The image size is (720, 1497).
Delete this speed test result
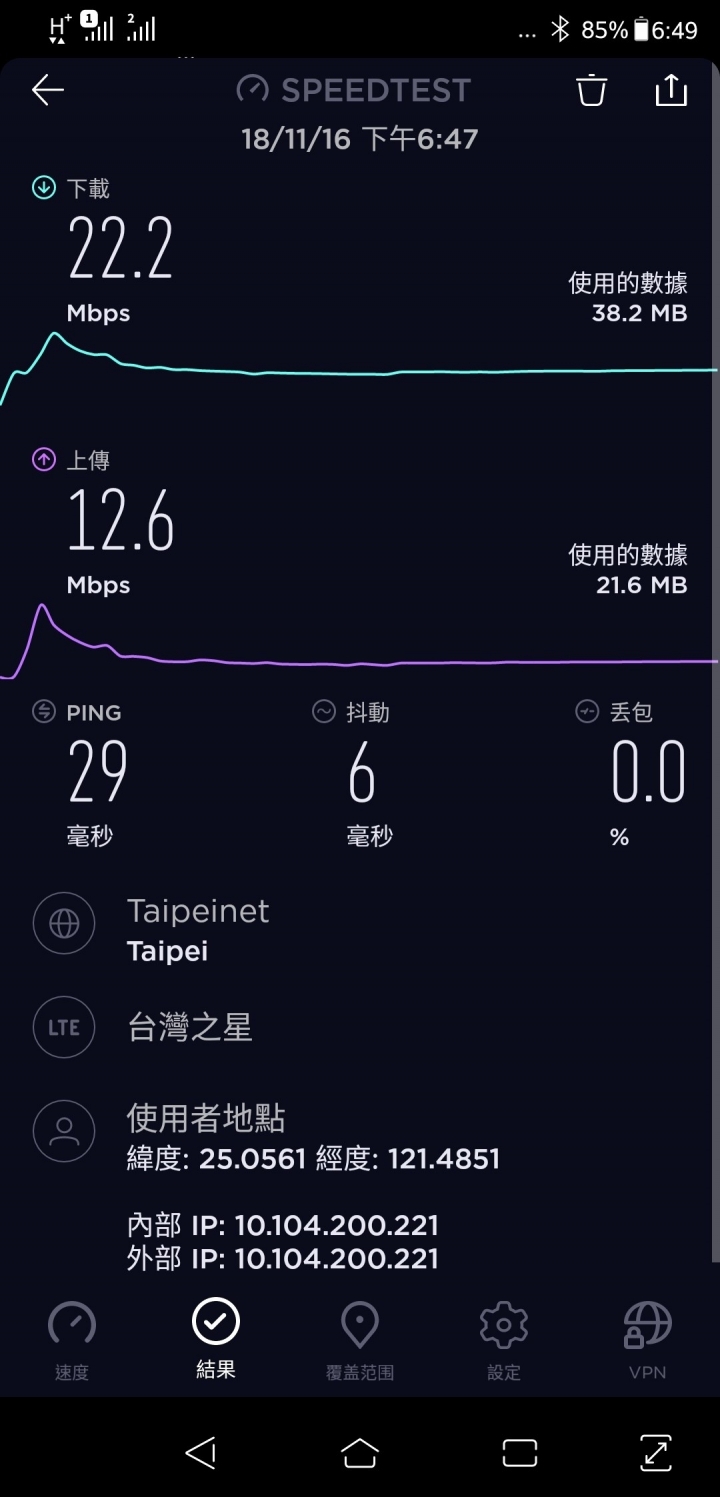[x=591, y=90]
